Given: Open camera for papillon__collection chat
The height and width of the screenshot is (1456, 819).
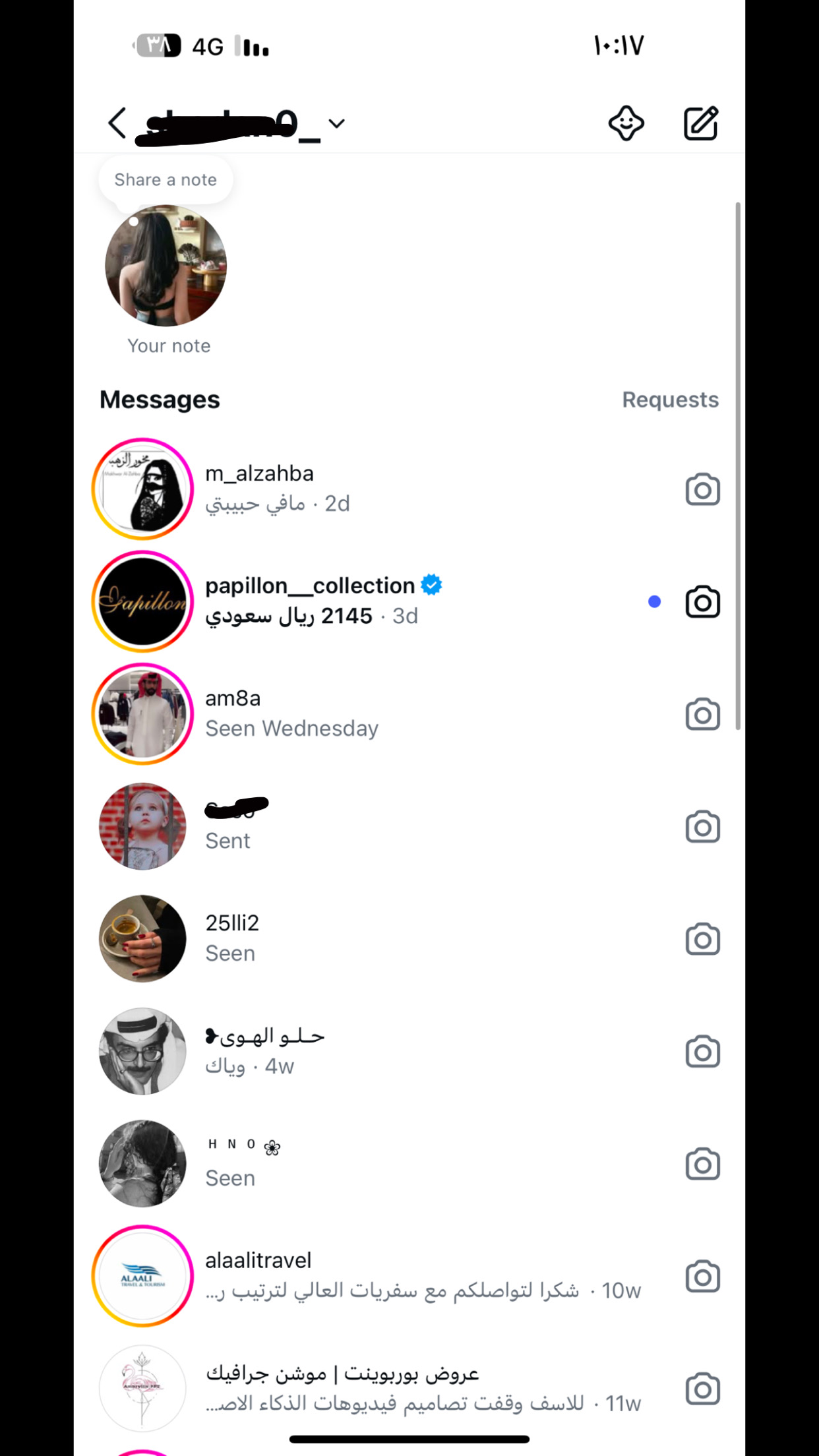Looking at the screenshot, I should [702, 601].
